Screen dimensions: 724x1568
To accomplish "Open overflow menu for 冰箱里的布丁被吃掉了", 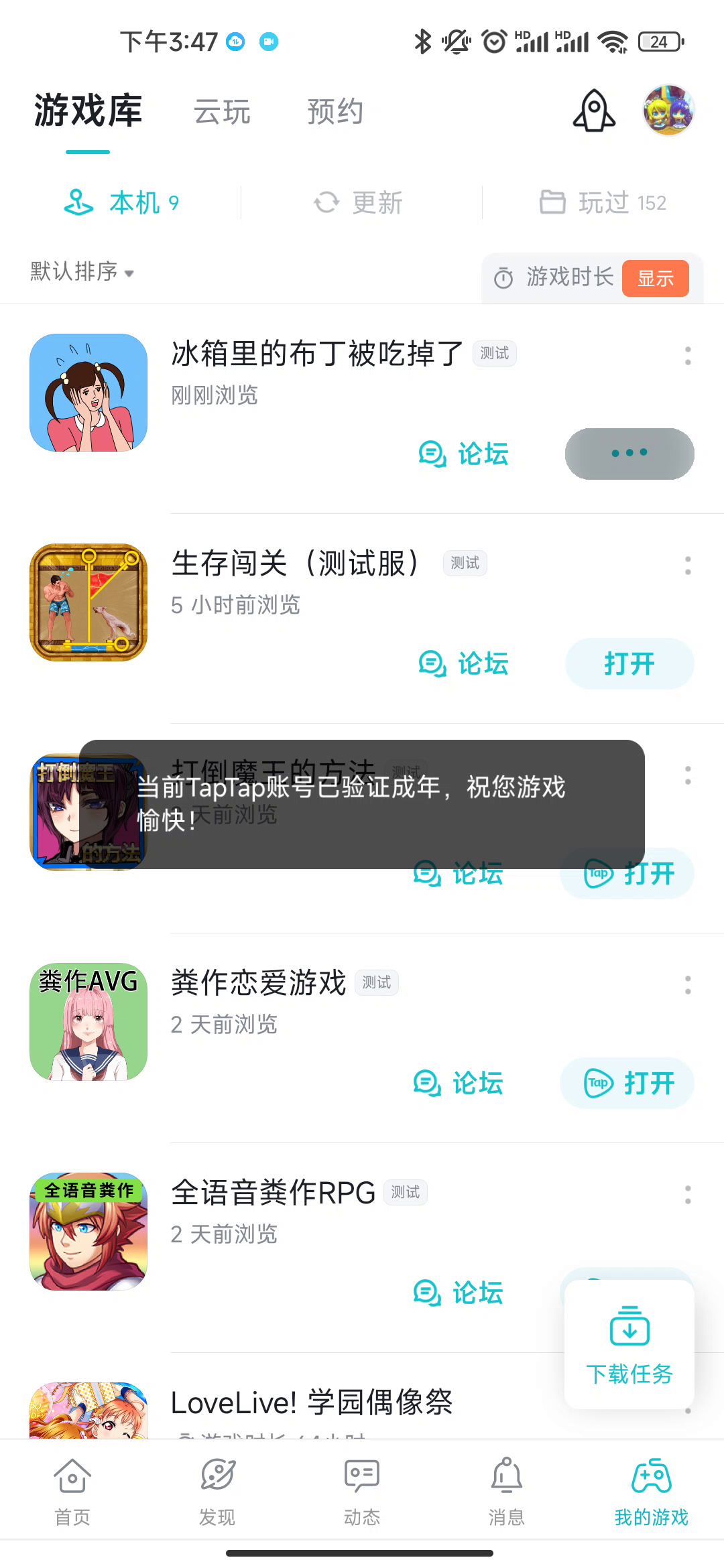I will (688, 356).
